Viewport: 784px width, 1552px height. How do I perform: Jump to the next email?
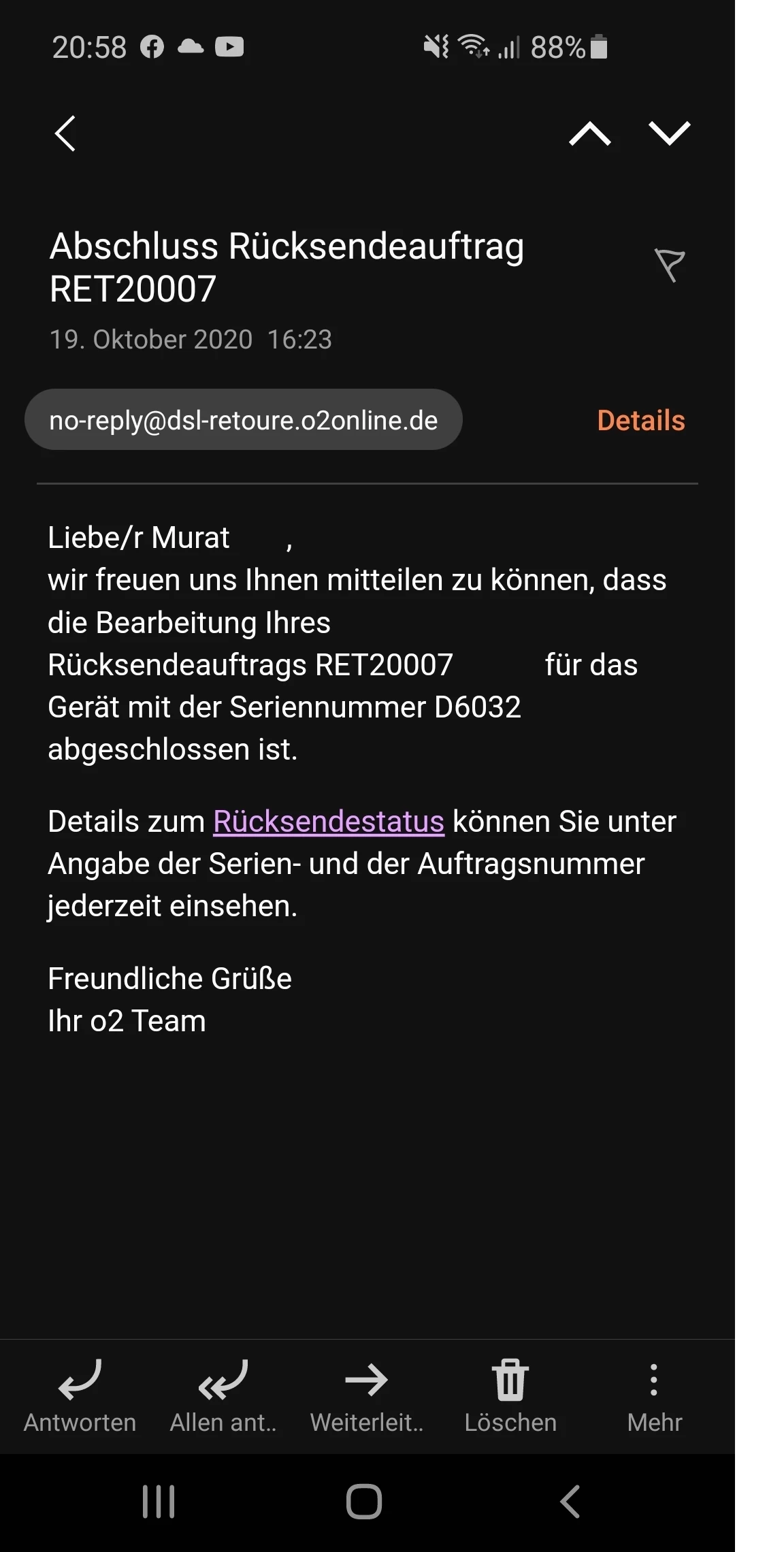point(669,133)
